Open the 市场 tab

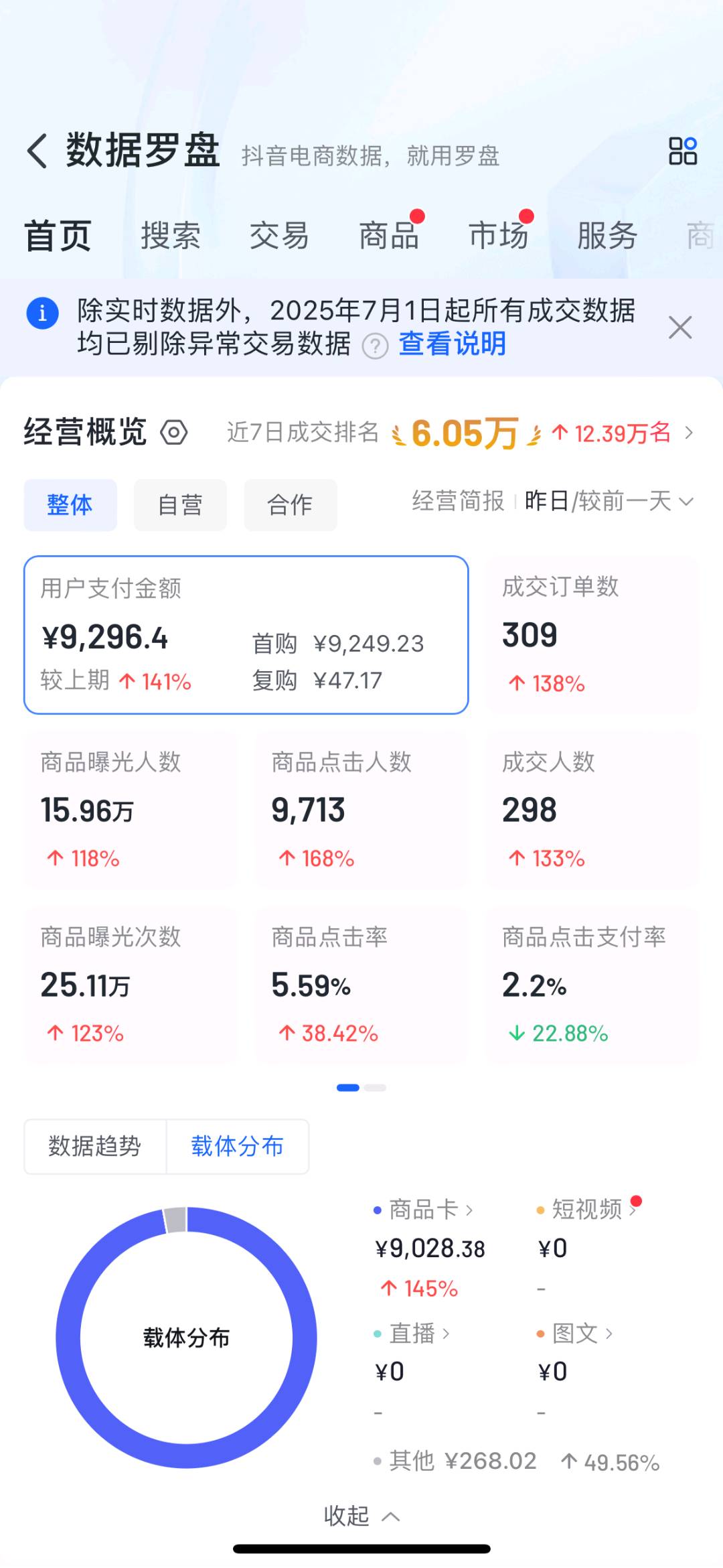[498, 236]
